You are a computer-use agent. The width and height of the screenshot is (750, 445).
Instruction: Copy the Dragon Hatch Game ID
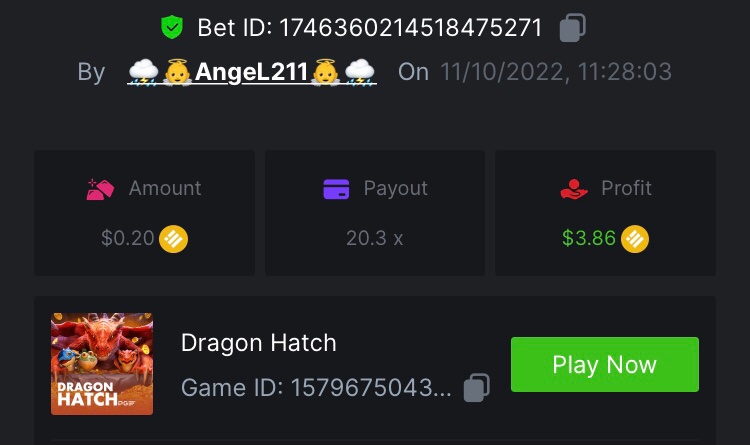coord(477,387)
